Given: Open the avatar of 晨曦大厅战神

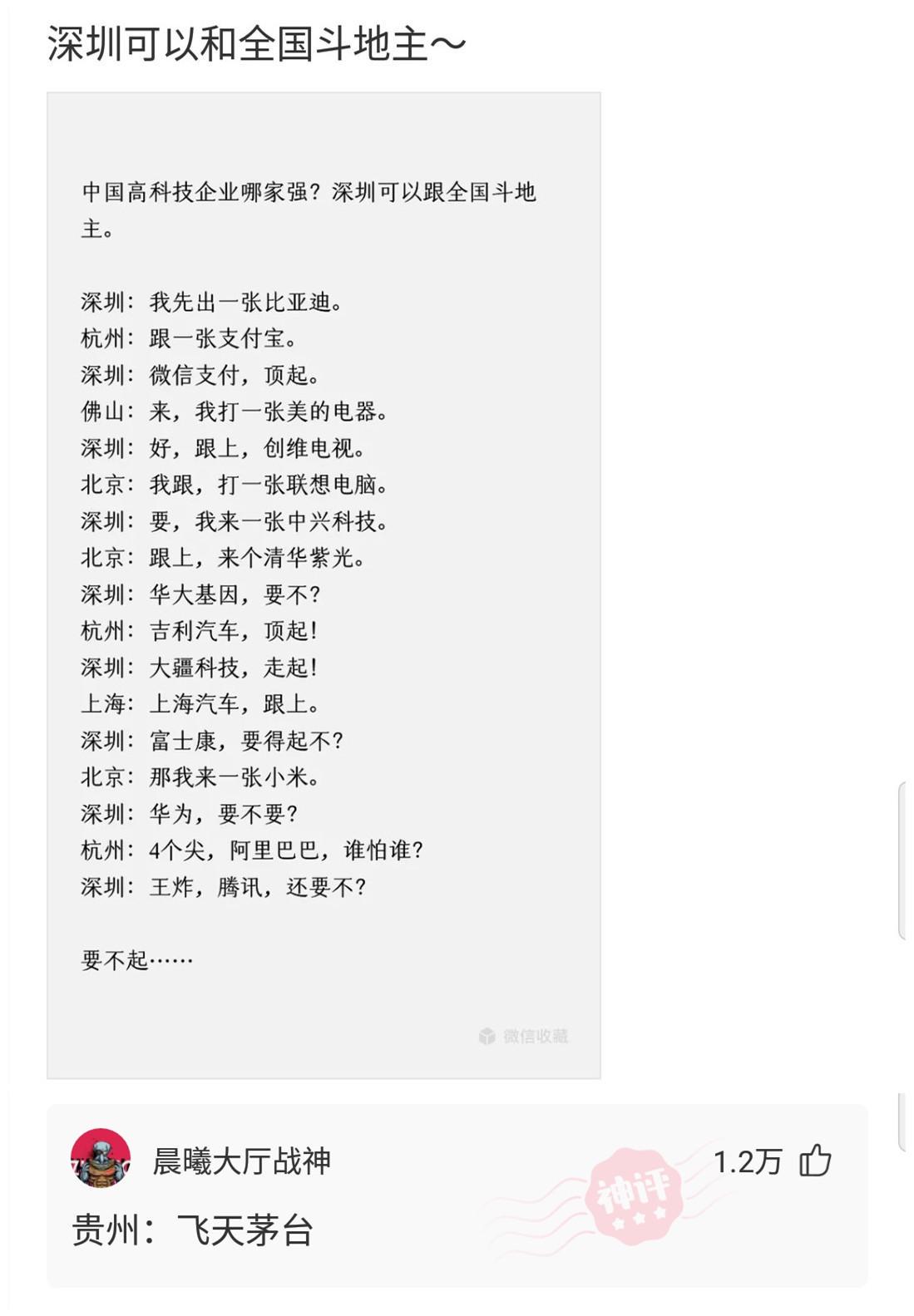Looking at the screenshot, I should click(101, 1157).
